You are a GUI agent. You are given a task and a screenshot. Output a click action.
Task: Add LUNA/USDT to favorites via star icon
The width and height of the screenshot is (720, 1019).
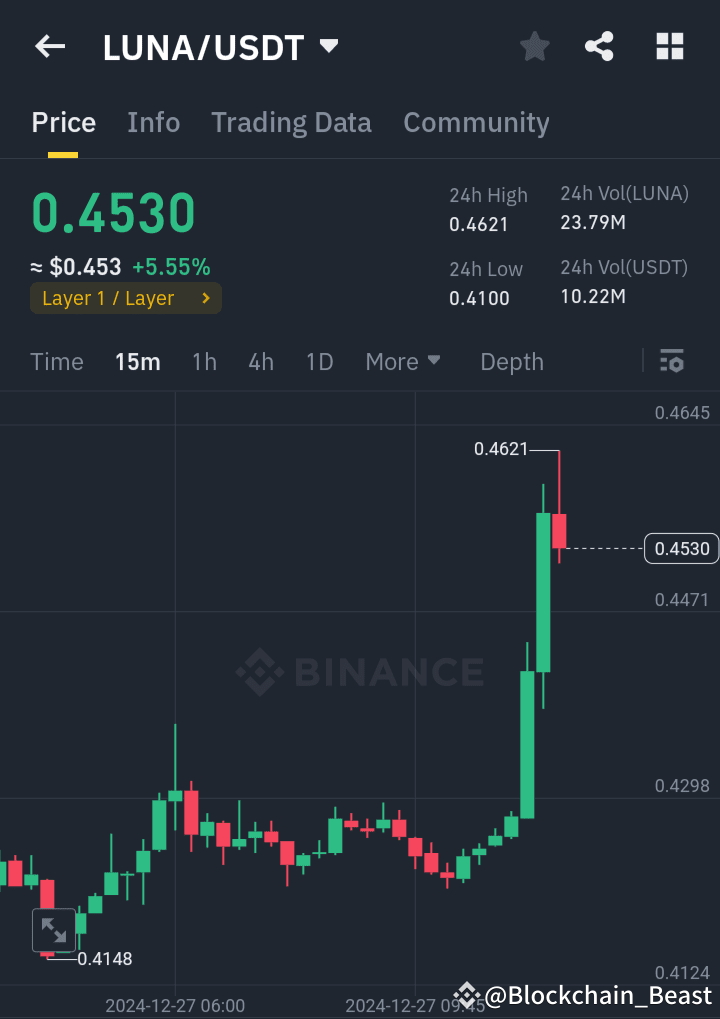(x=534, y=46)
